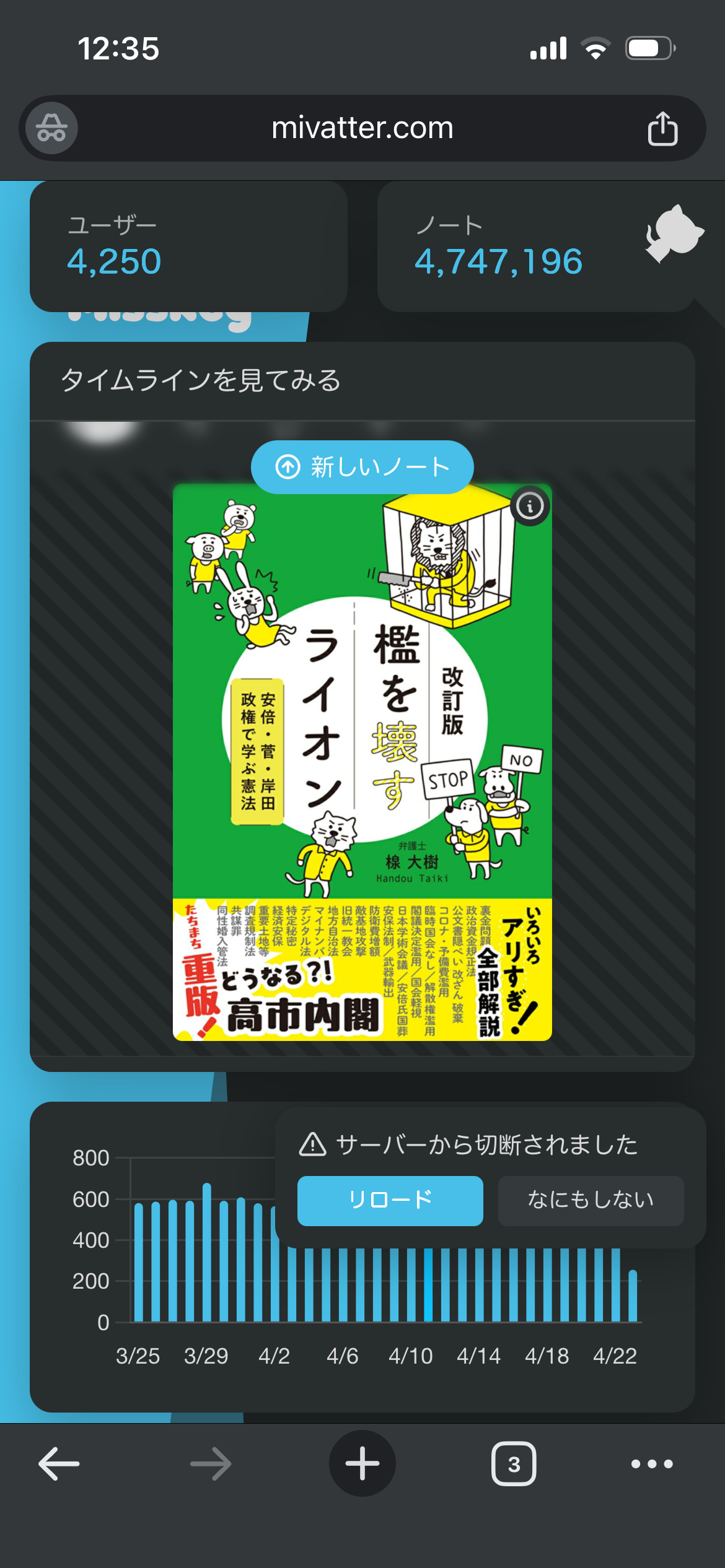Dismiss disconnect notice with なにもしない
725x1568 pixels.
(591, 1200)
